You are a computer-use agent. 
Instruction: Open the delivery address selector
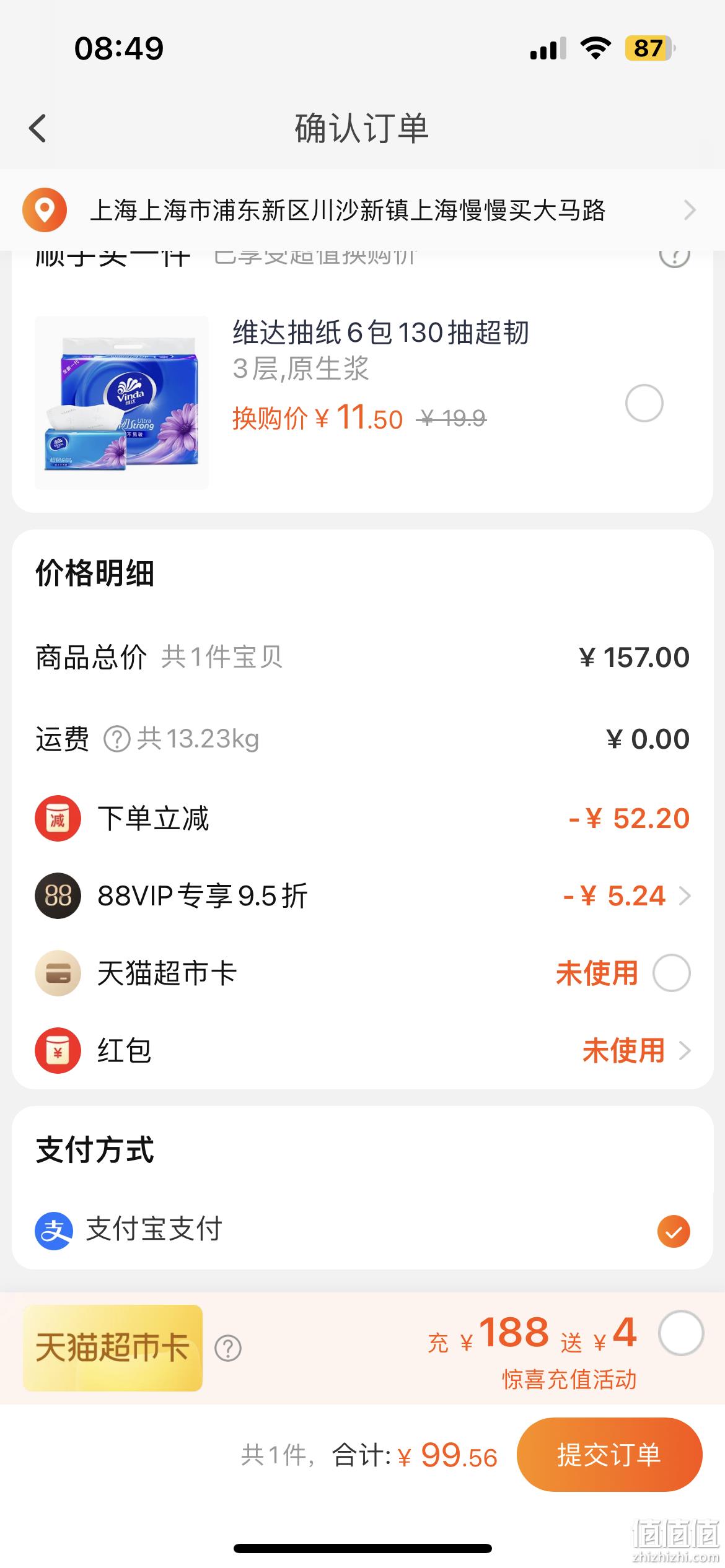(x=362, y=210)
